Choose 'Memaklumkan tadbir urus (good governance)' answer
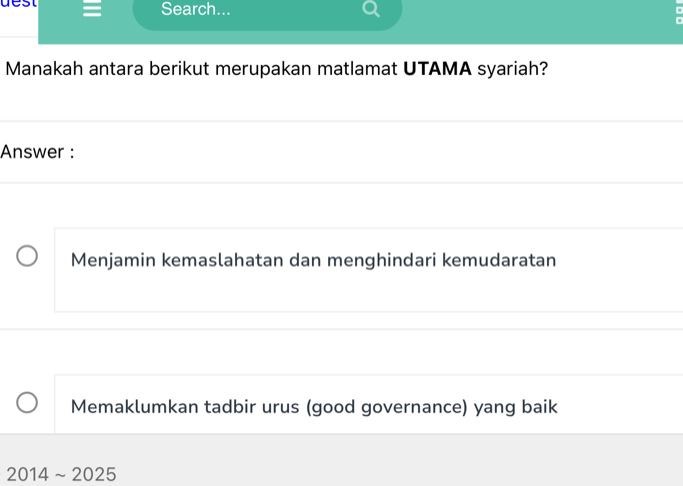Screen dimensions: 683x486 pos(27,404)
